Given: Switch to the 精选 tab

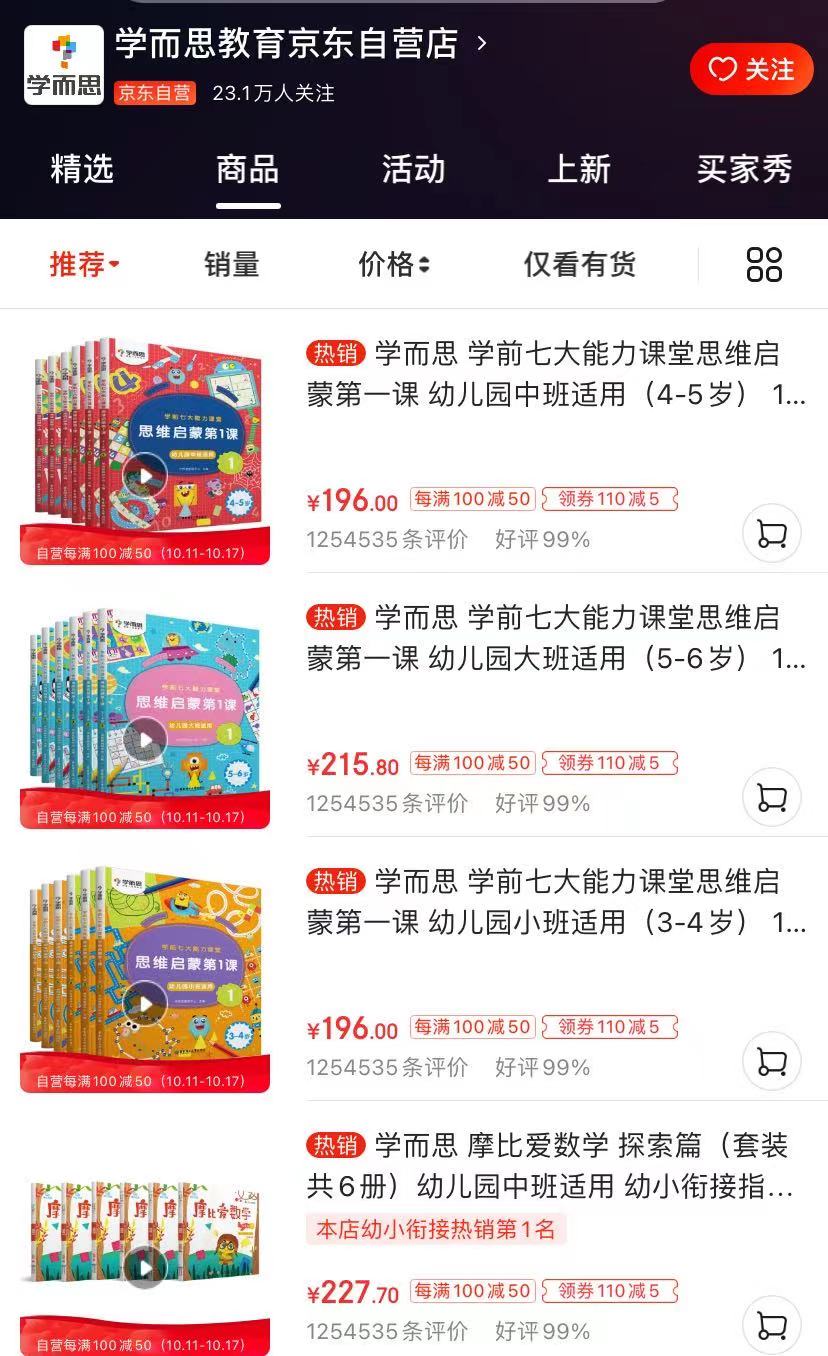Looking at the screenshot, I should point(82,170).
